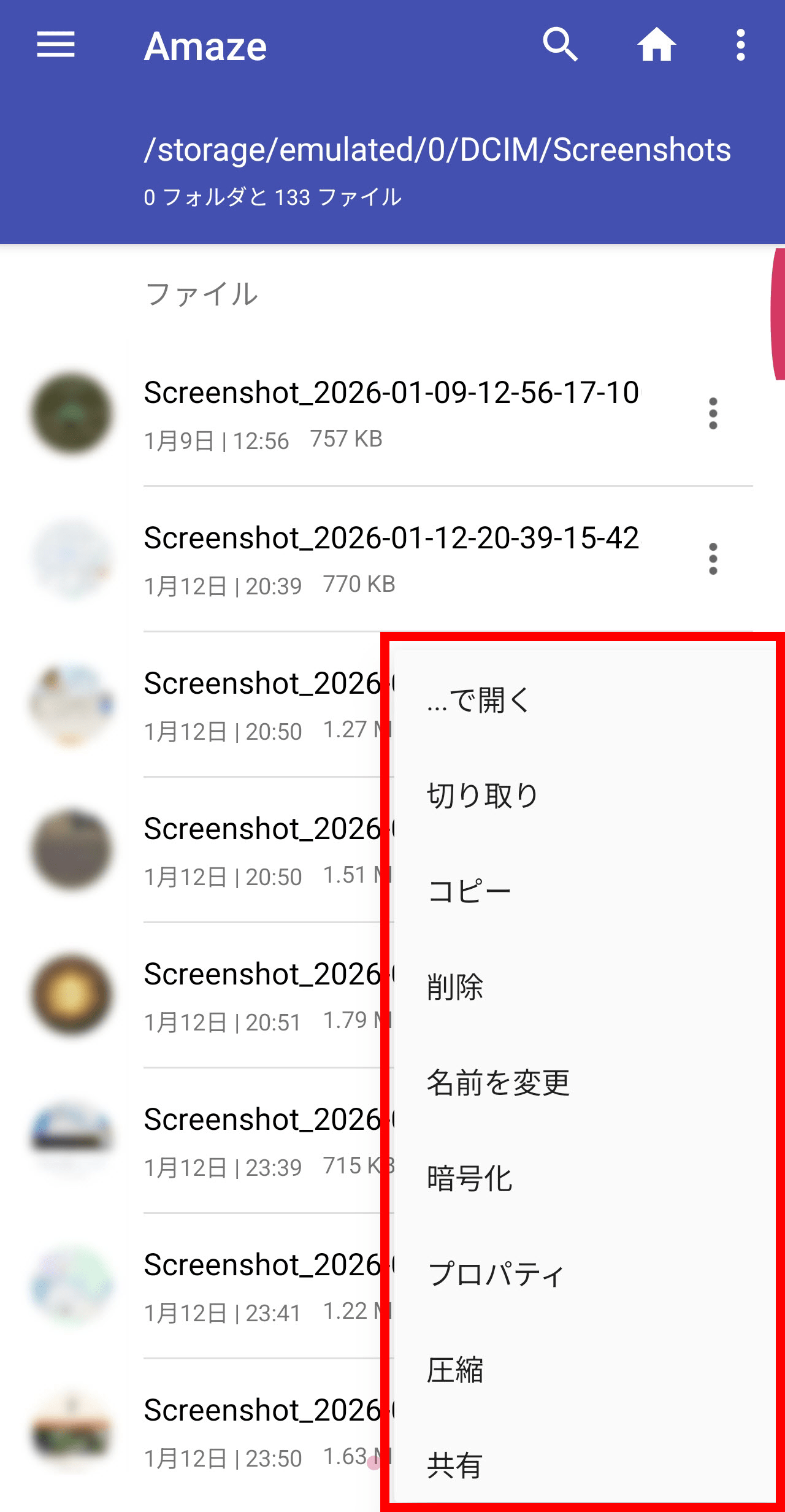The height and width of the screenshot is (1512, 785).
Task: Open options for Screenshot_2026-01-09-12-56-17-10
Action: 713,413
